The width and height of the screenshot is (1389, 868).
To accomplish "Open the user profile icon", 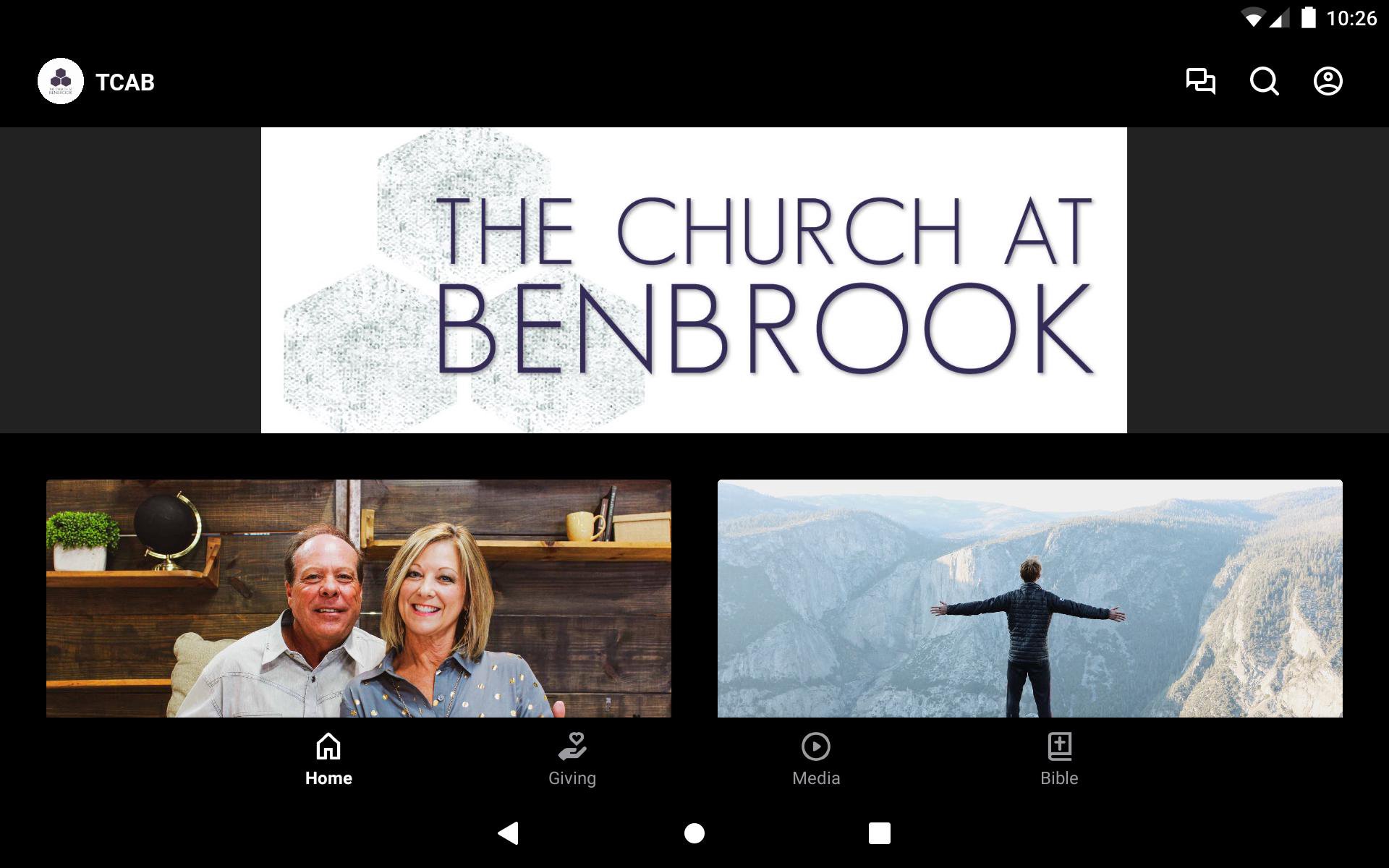I will point(1328,81).
